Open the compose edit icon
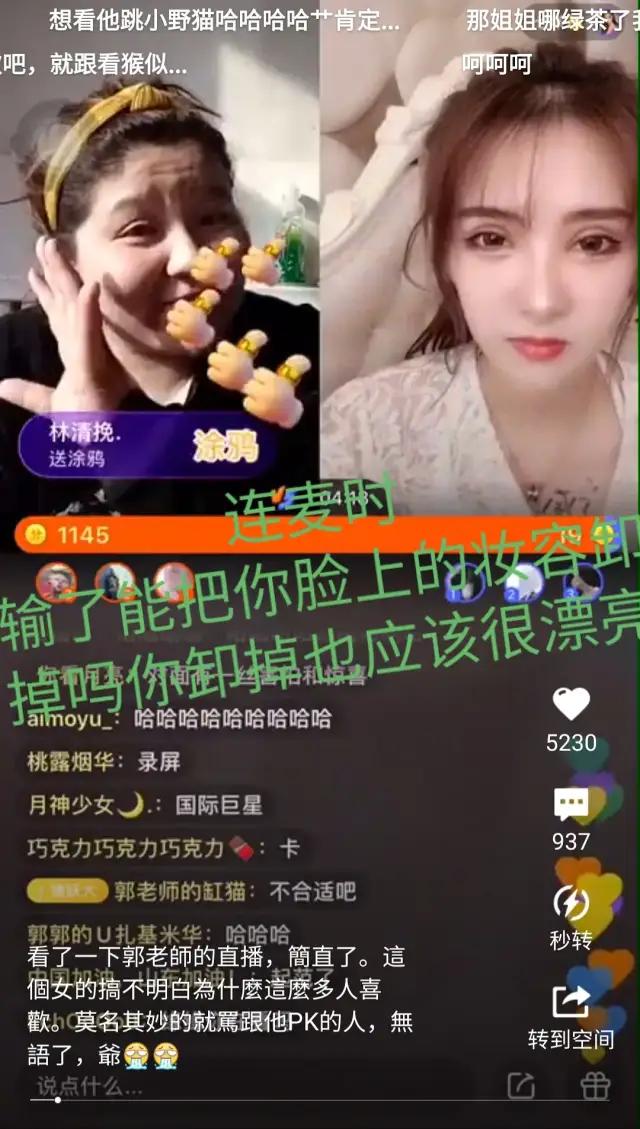 pyautogui.click(x=521, y=1085)
